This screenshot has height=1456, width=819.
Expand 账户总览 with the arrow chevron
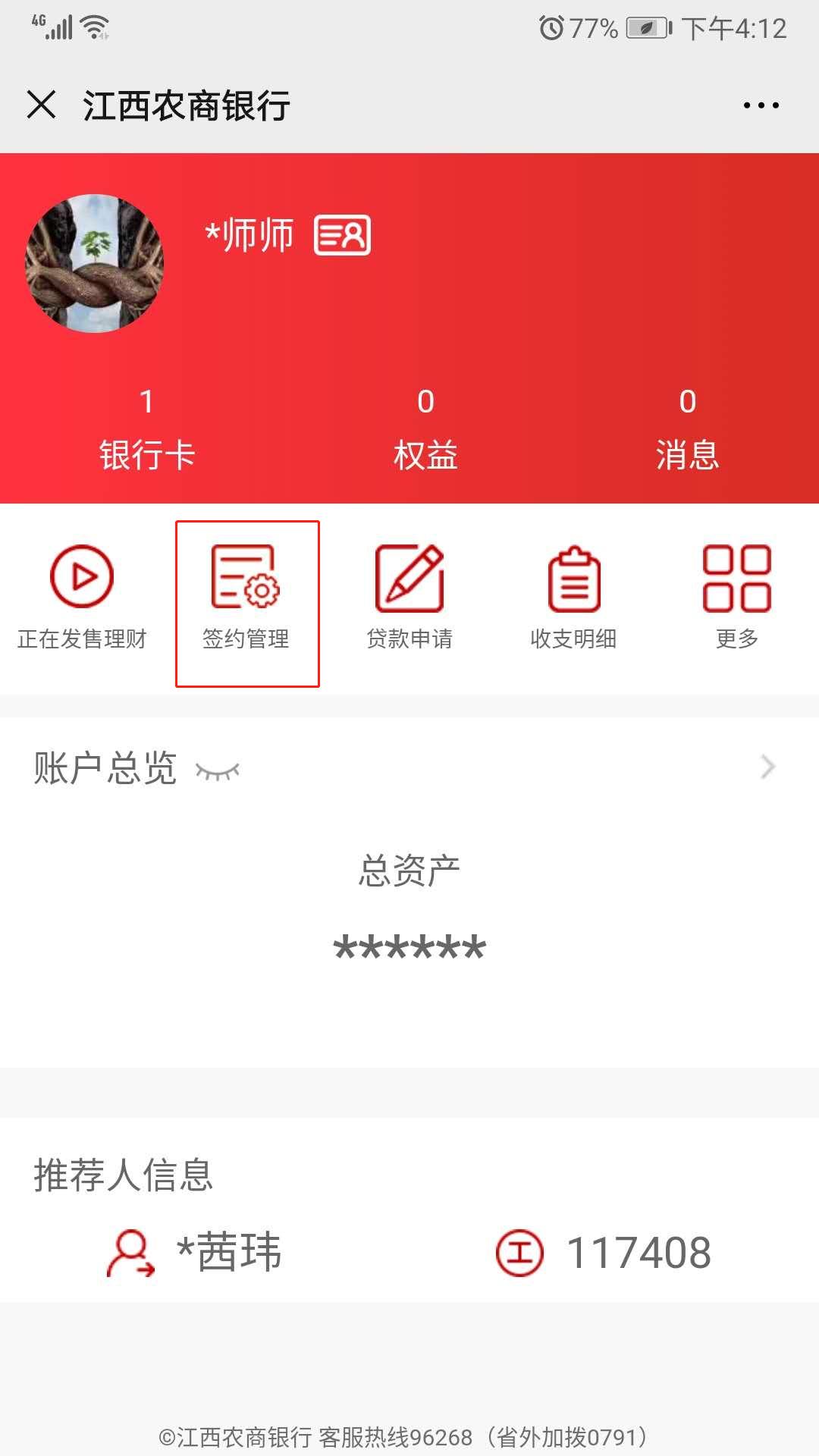[x=767, y=767]
